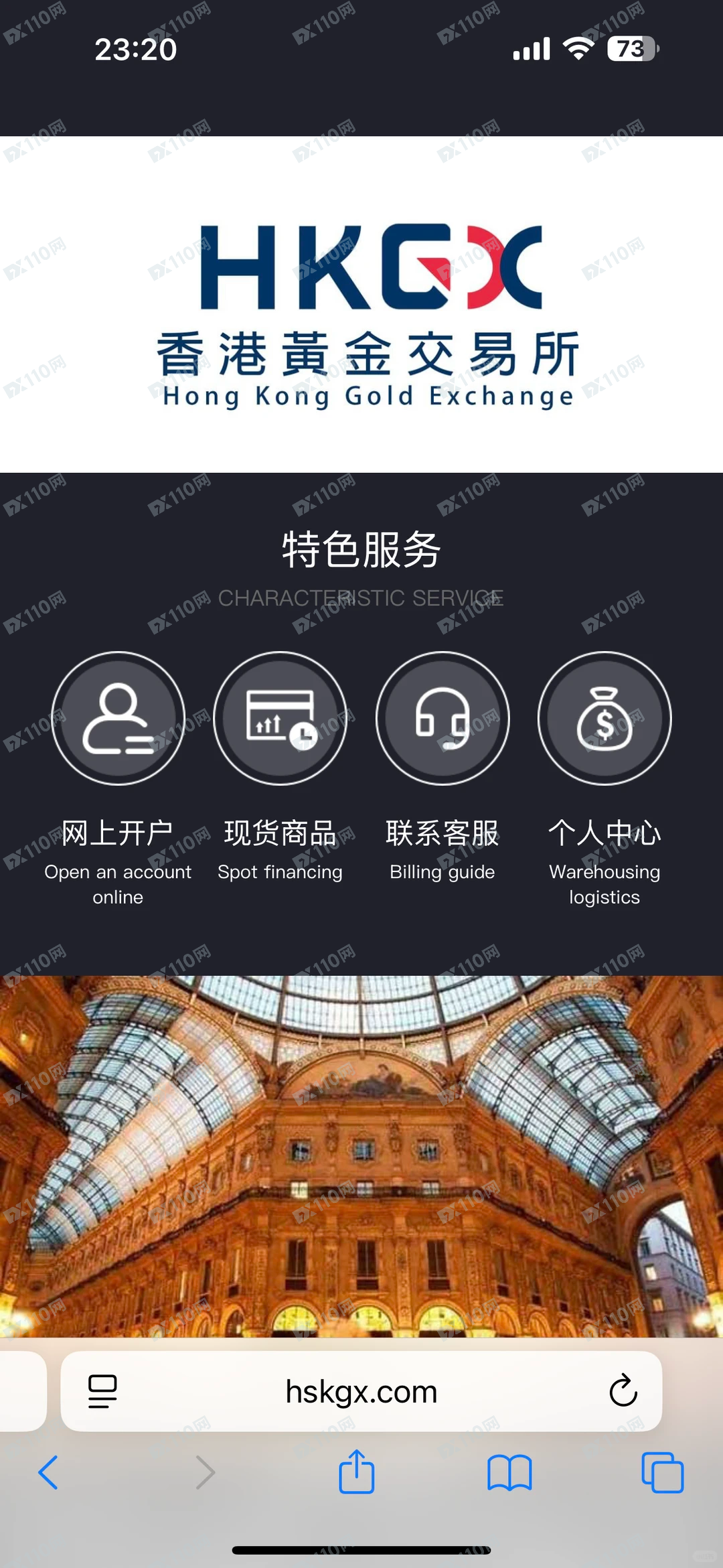
Task: Open 个人中心 personal center
Action: [x=605, y=719]
